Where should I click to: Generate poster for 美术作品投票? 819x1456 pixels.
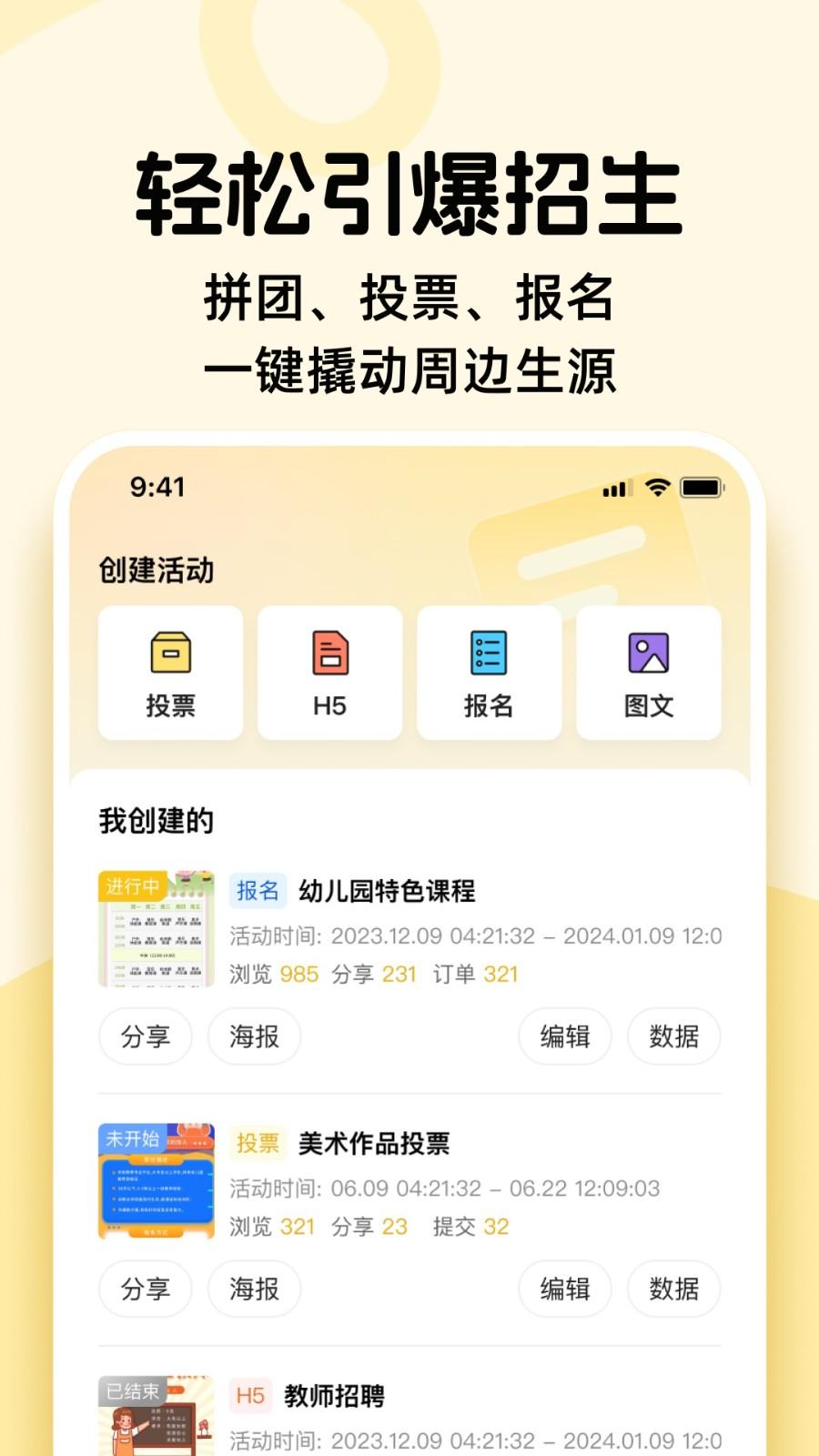coord(254,1289)
